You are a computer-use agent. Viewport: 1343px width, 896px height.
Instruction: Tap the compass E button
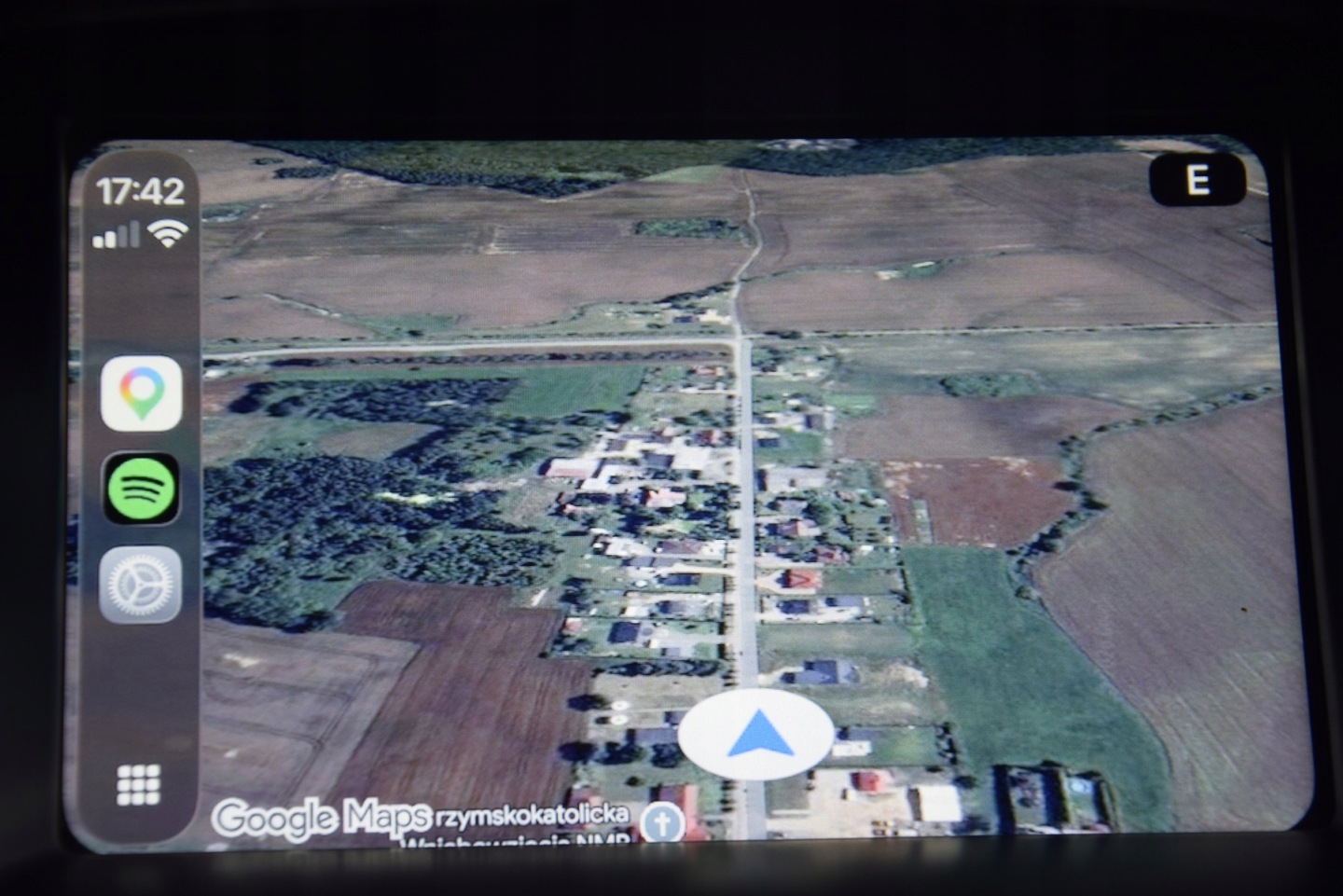point(1197,180)
